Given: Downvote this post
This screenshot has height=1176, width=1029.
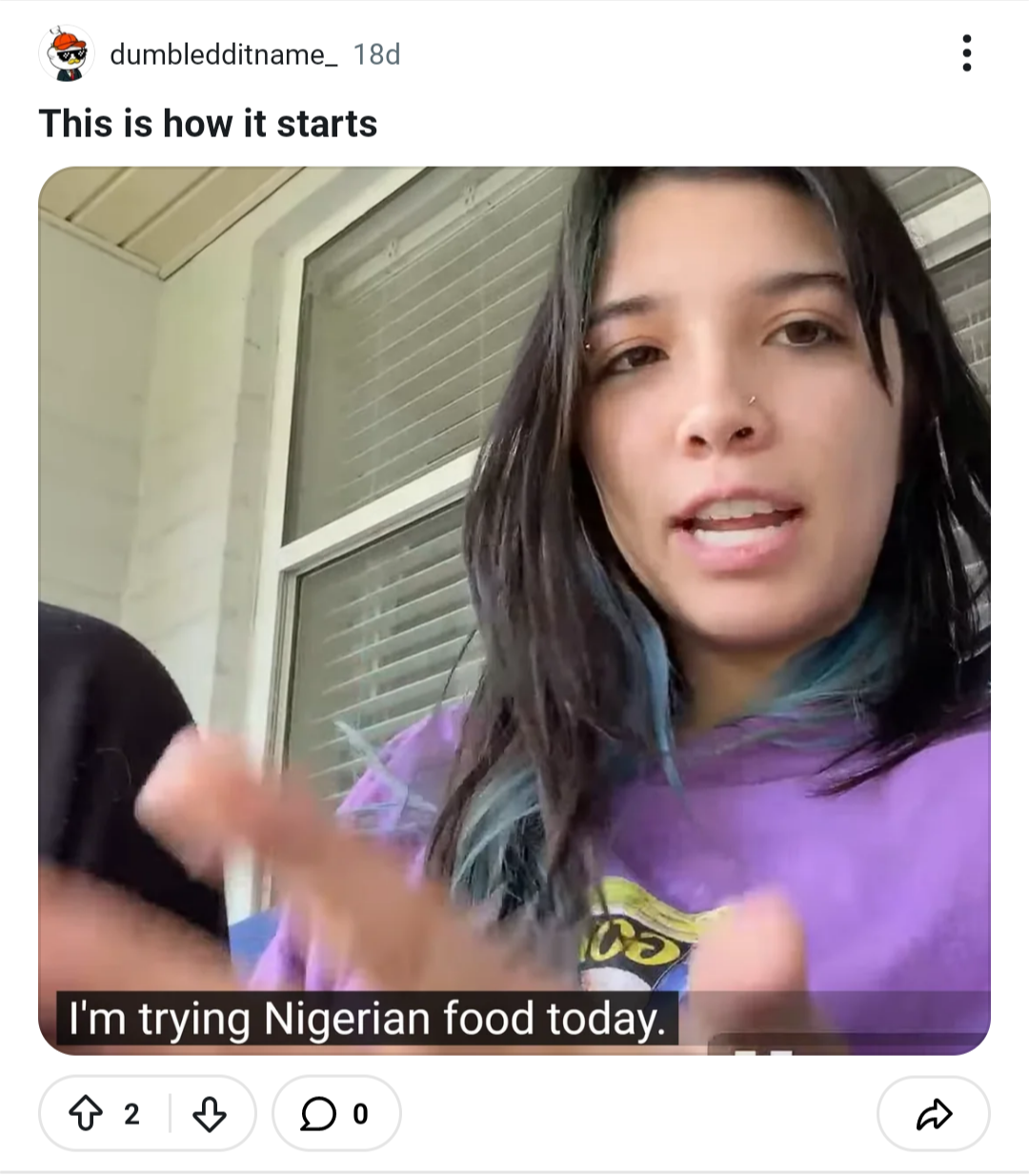Looking at the screenshot, I should 210,1113.
